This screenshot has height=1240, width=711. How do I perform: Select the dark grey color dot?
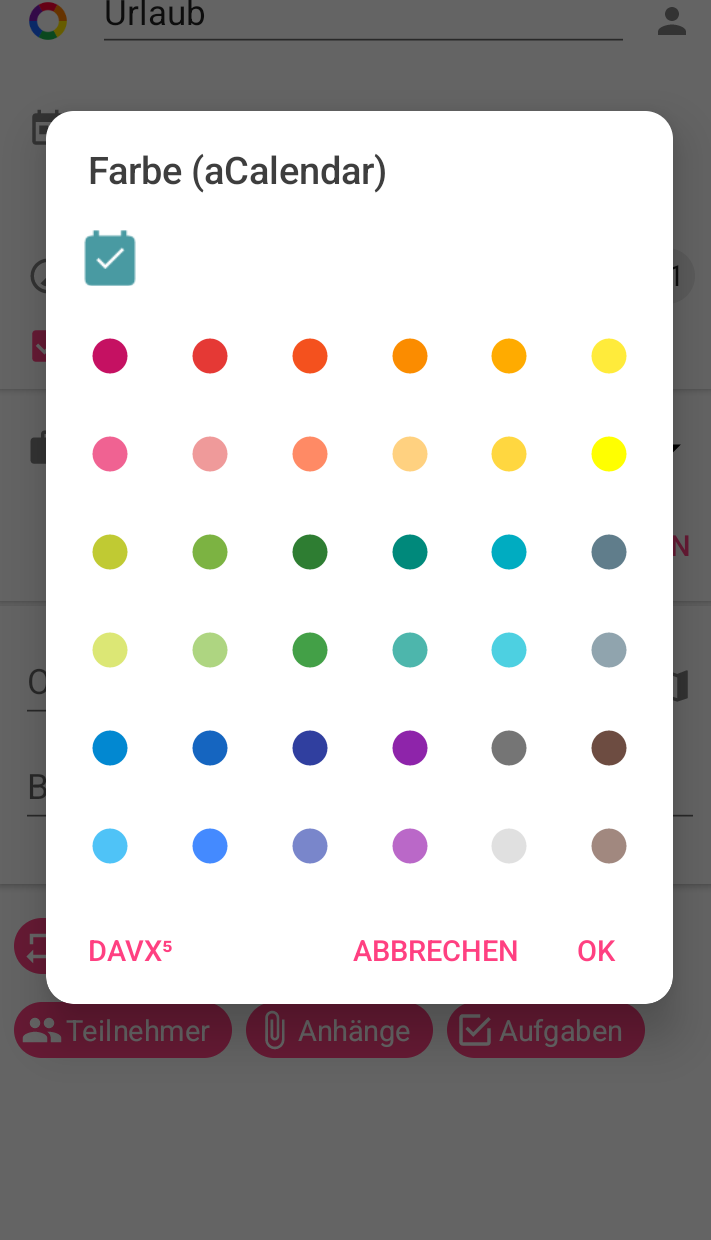pos(509,748)
